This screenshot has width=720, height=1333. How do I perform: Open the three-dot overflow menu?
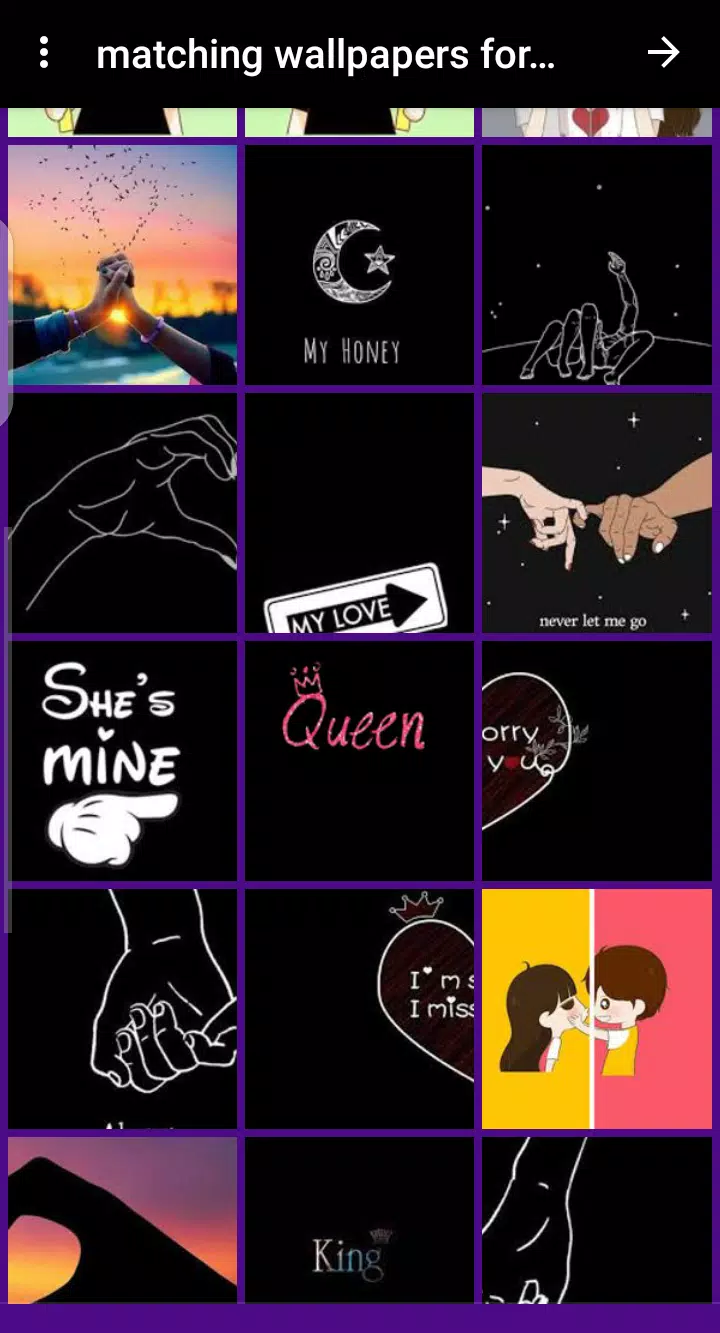pyautogui.click(x=44, y=53)
